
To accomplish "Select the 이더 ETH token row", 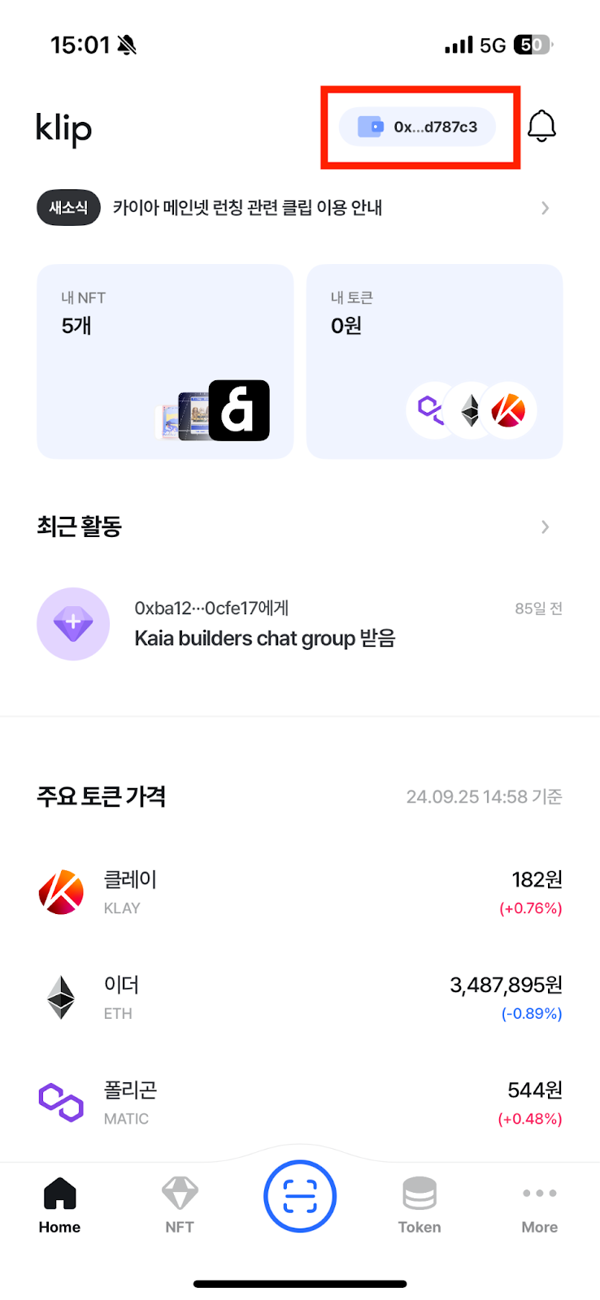I will (x=300, y=998).
